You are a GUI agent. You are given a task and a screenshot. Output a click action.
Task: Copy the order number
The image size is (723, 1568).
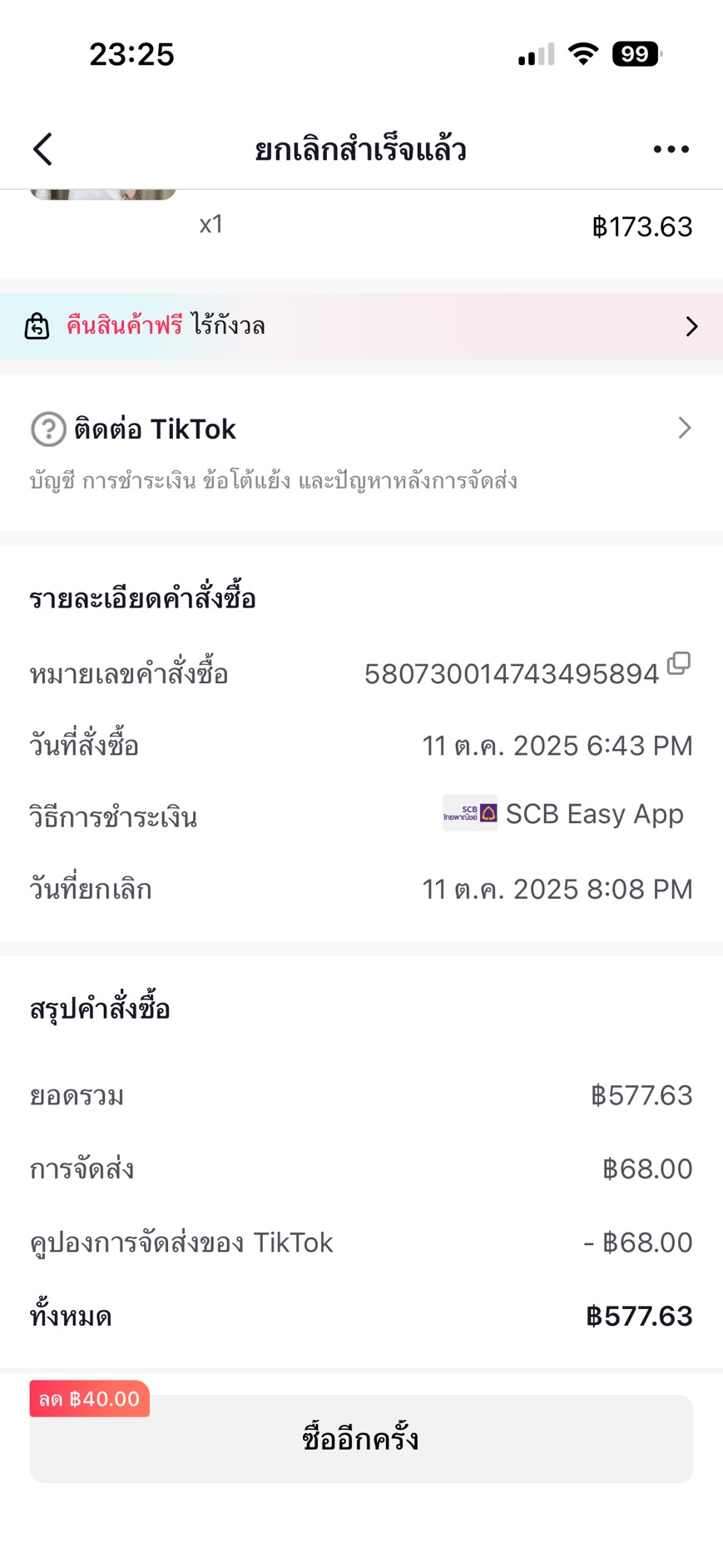[679, 664]
